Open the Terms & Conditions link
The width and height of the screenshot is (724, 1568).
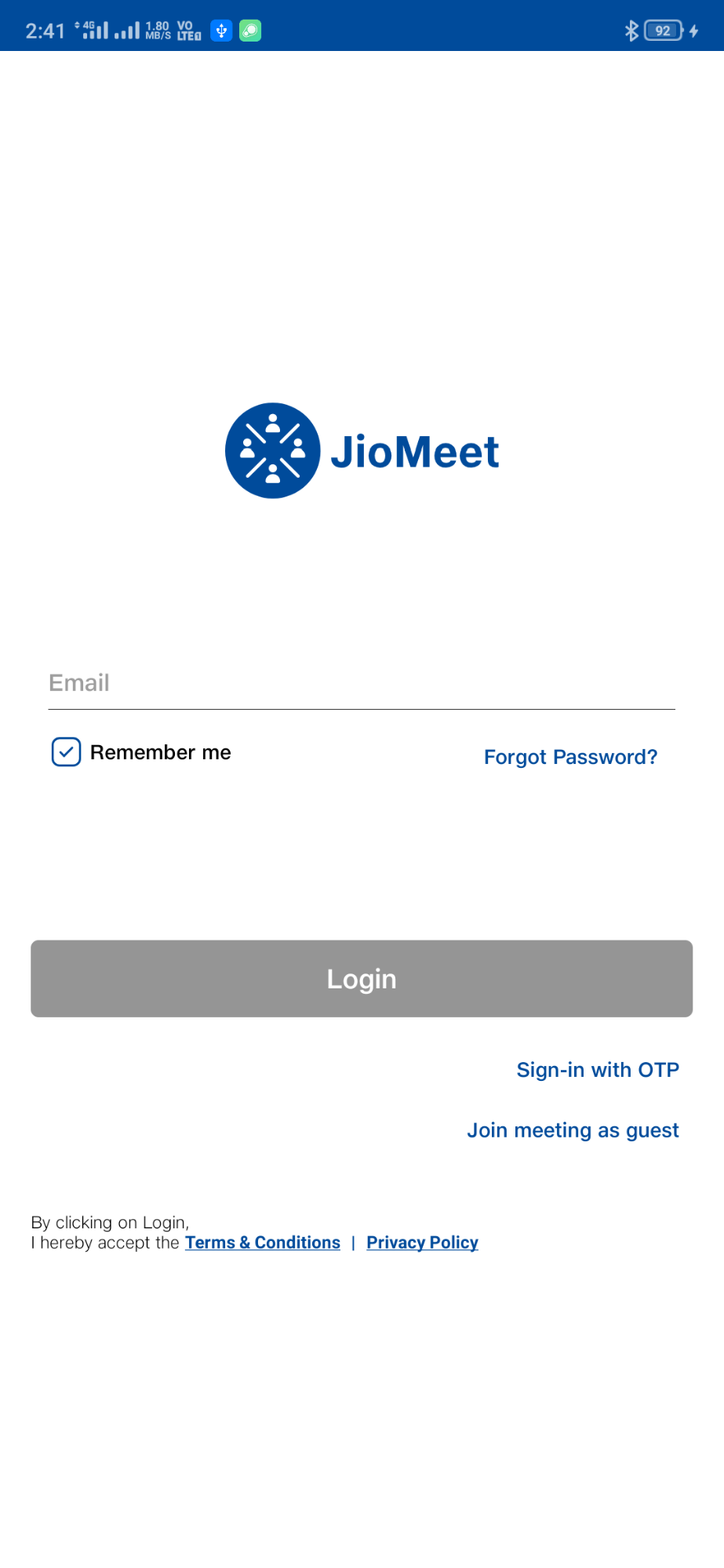(263, 1242)
